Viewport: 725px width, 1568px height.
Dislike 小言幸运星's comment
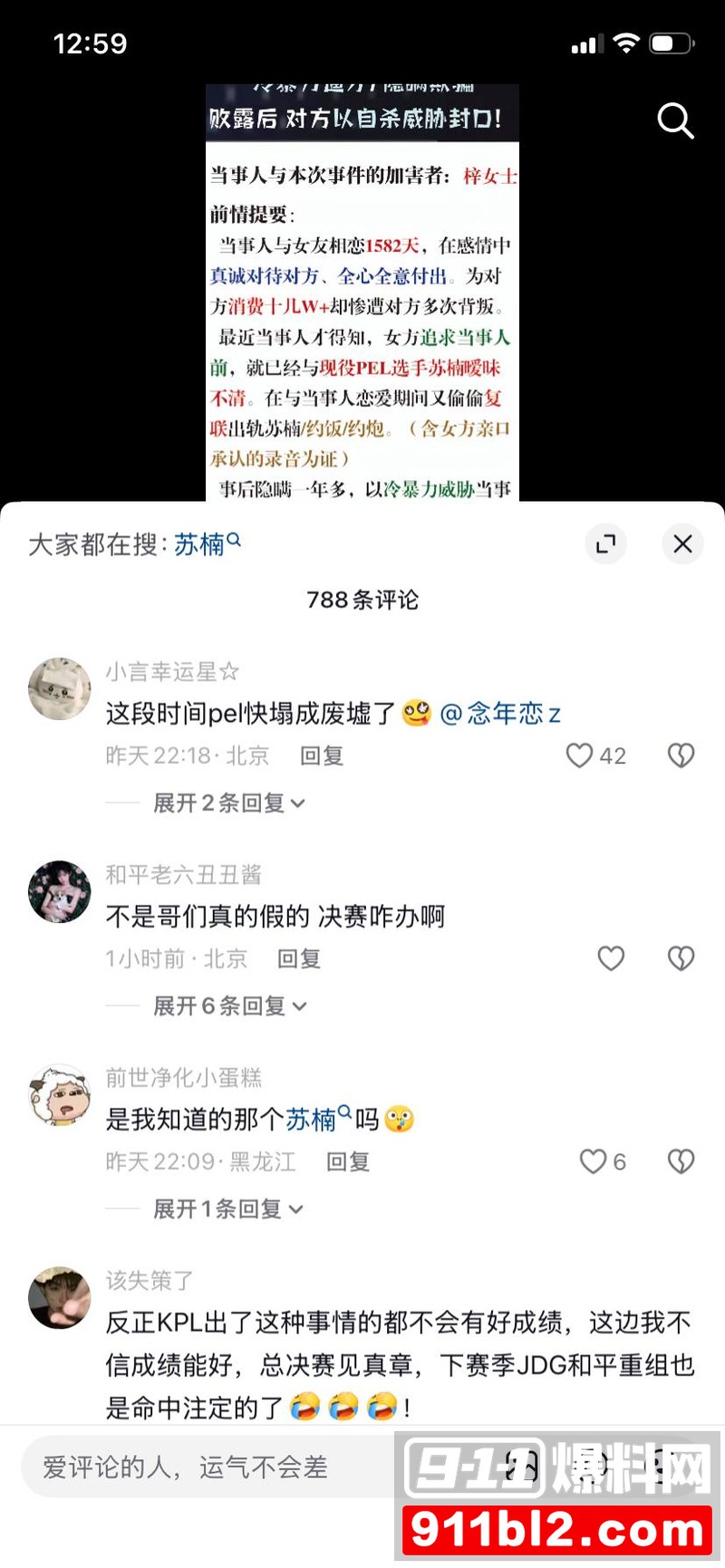click(681, 755)
